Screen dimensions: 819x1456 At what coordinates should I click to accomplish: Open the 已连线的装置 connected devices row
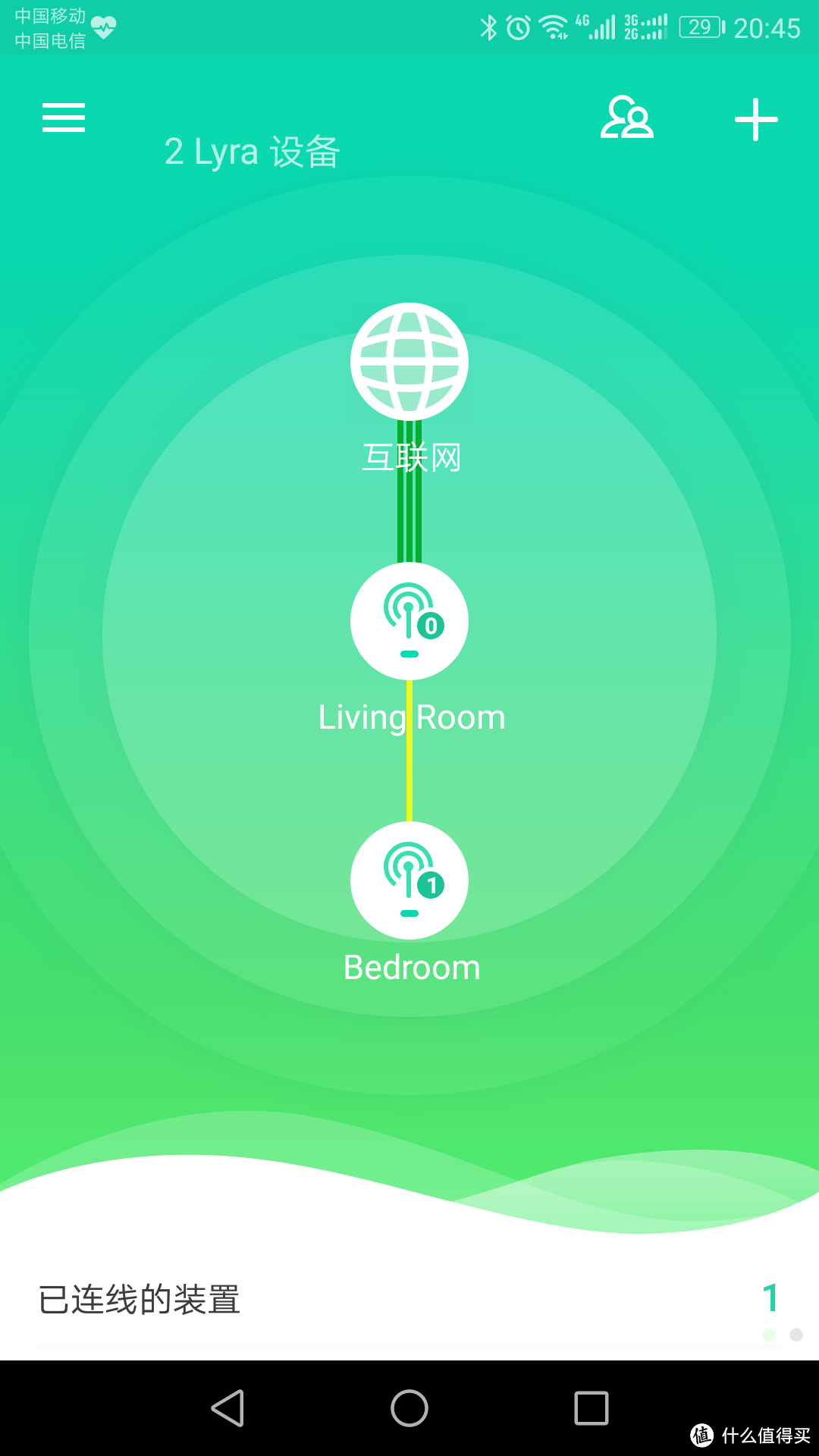[409, 1300]
